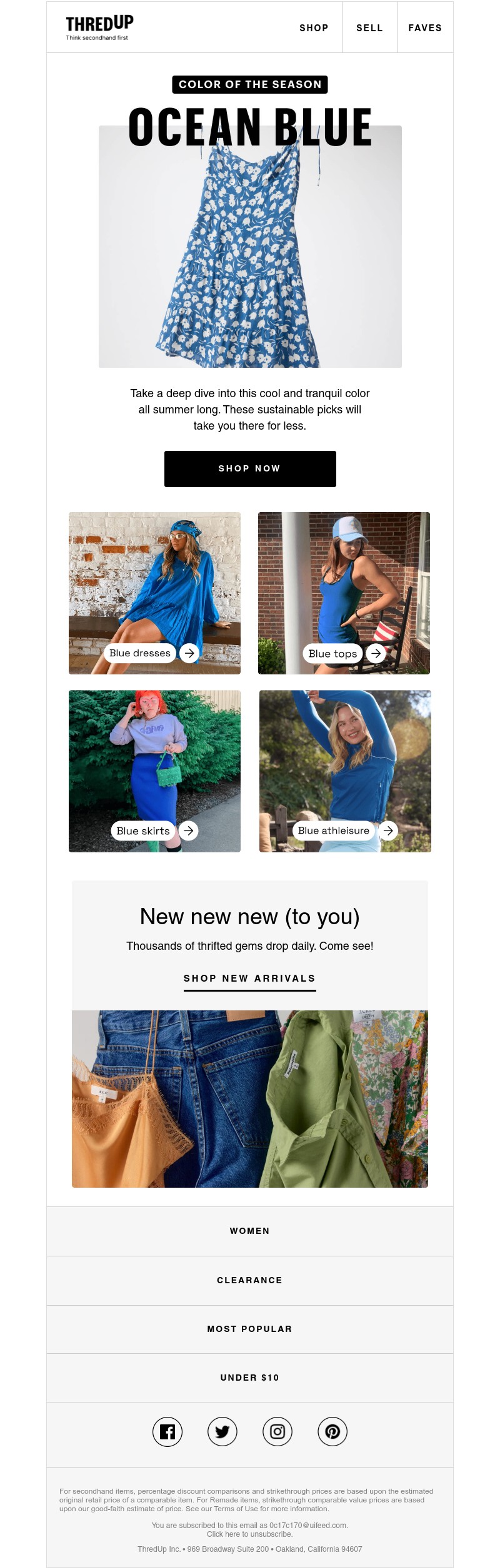This screenshot has width=500, height=1568.
Task: Tap the Instagram icon
Action: 277,1431
